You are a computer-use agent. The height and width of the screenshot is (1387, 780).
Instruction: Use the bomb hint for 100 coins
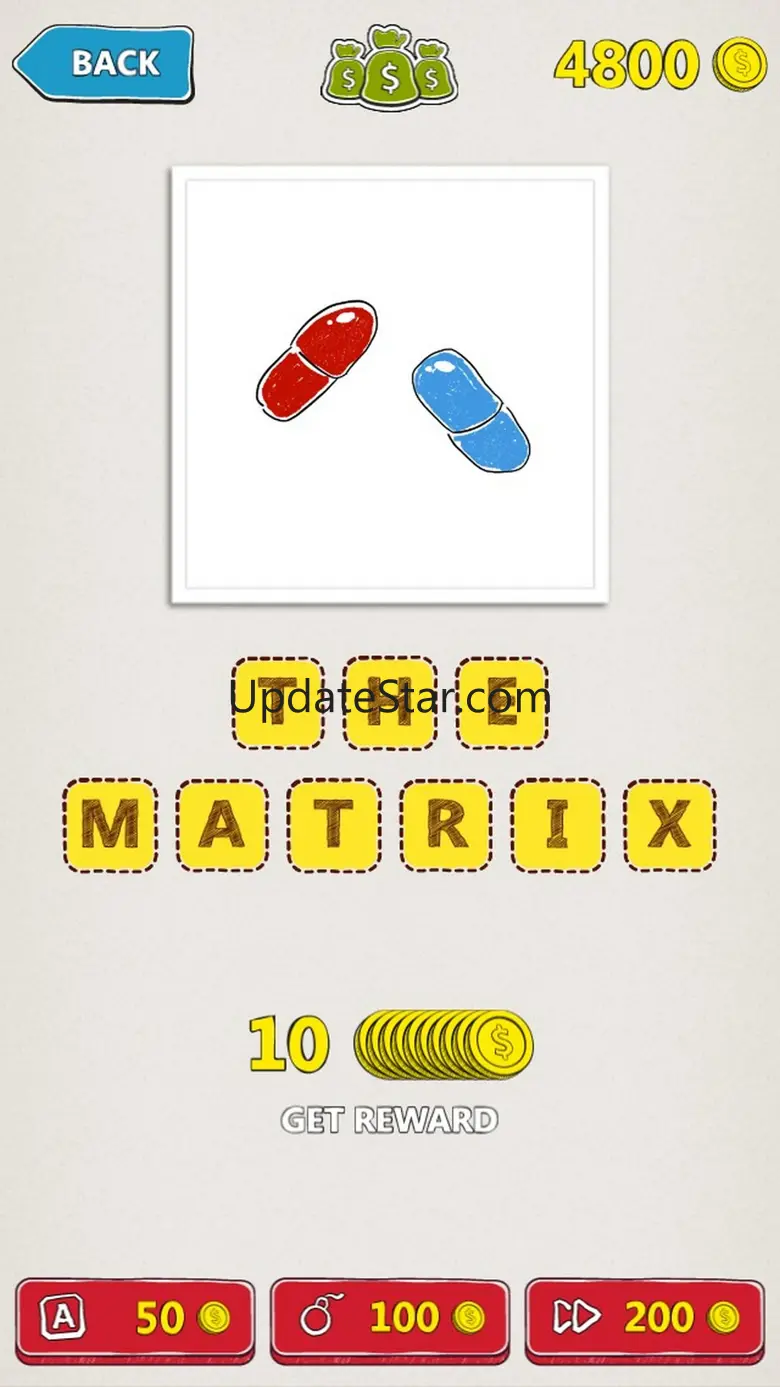[390, 1319]
